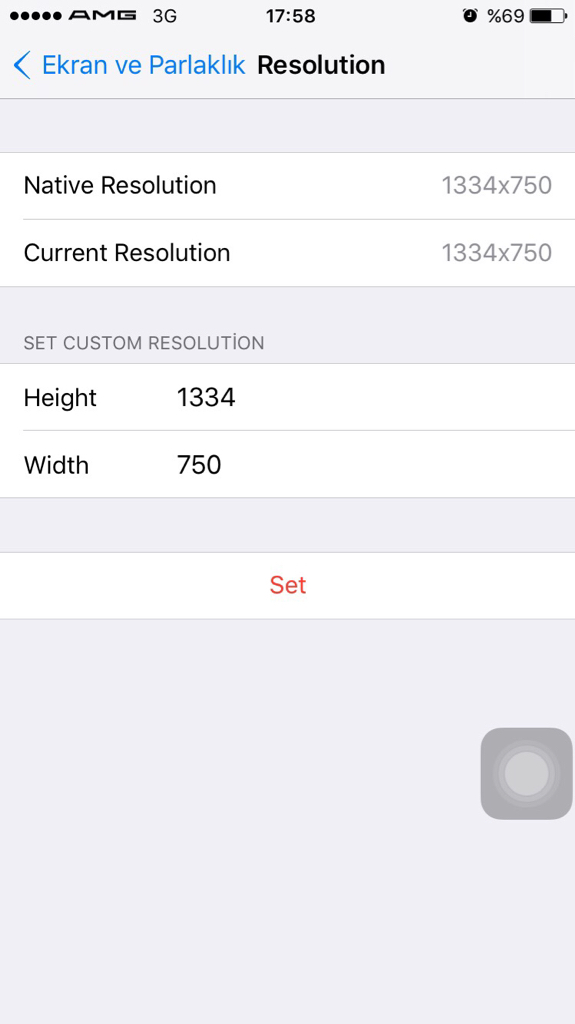
Task: Open the AssistiveTouch floating button
Action: pos(527,773)
